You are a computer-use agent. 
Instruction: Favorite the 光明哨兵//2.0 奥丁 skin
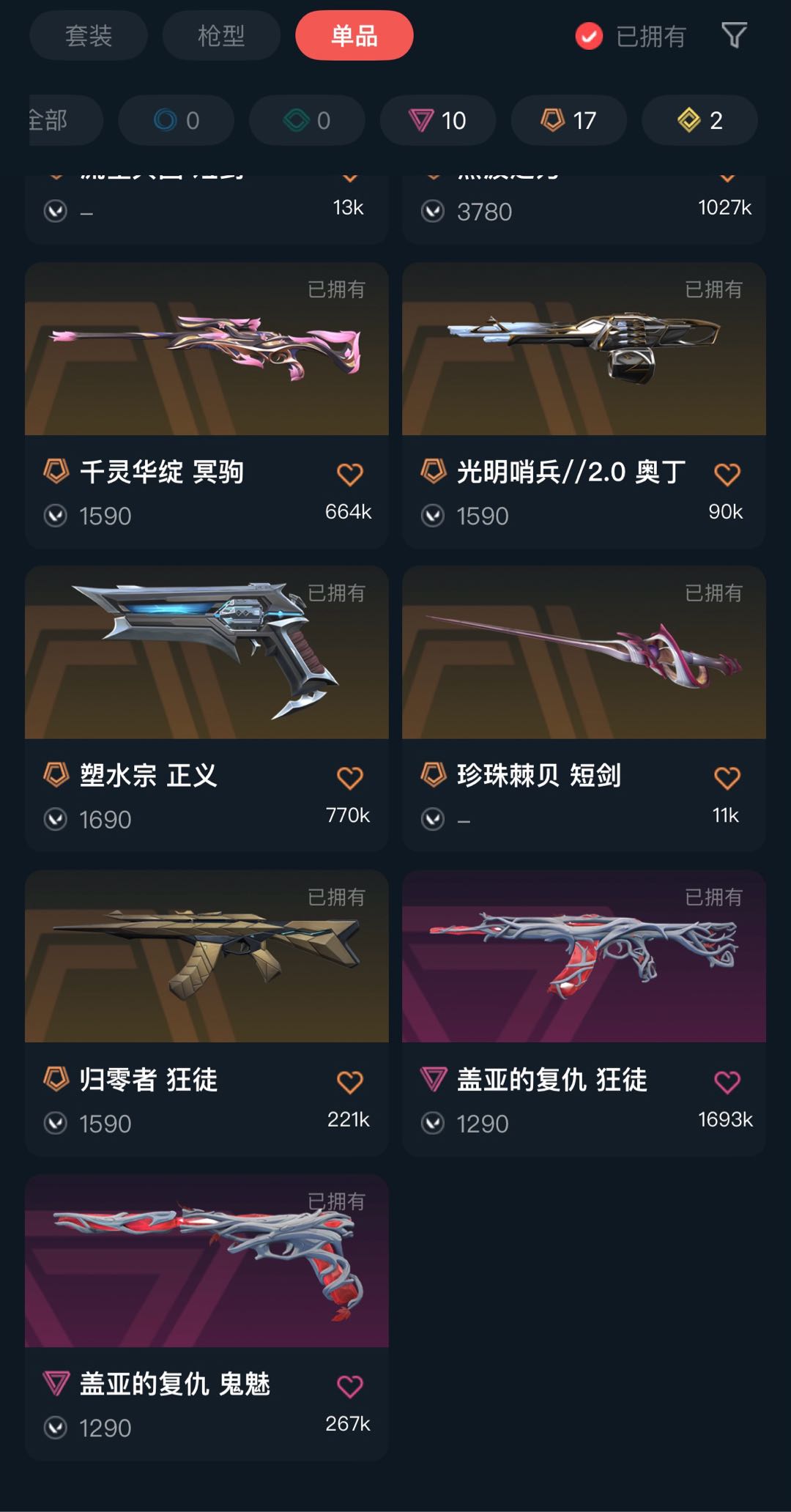tap(727, 475)
